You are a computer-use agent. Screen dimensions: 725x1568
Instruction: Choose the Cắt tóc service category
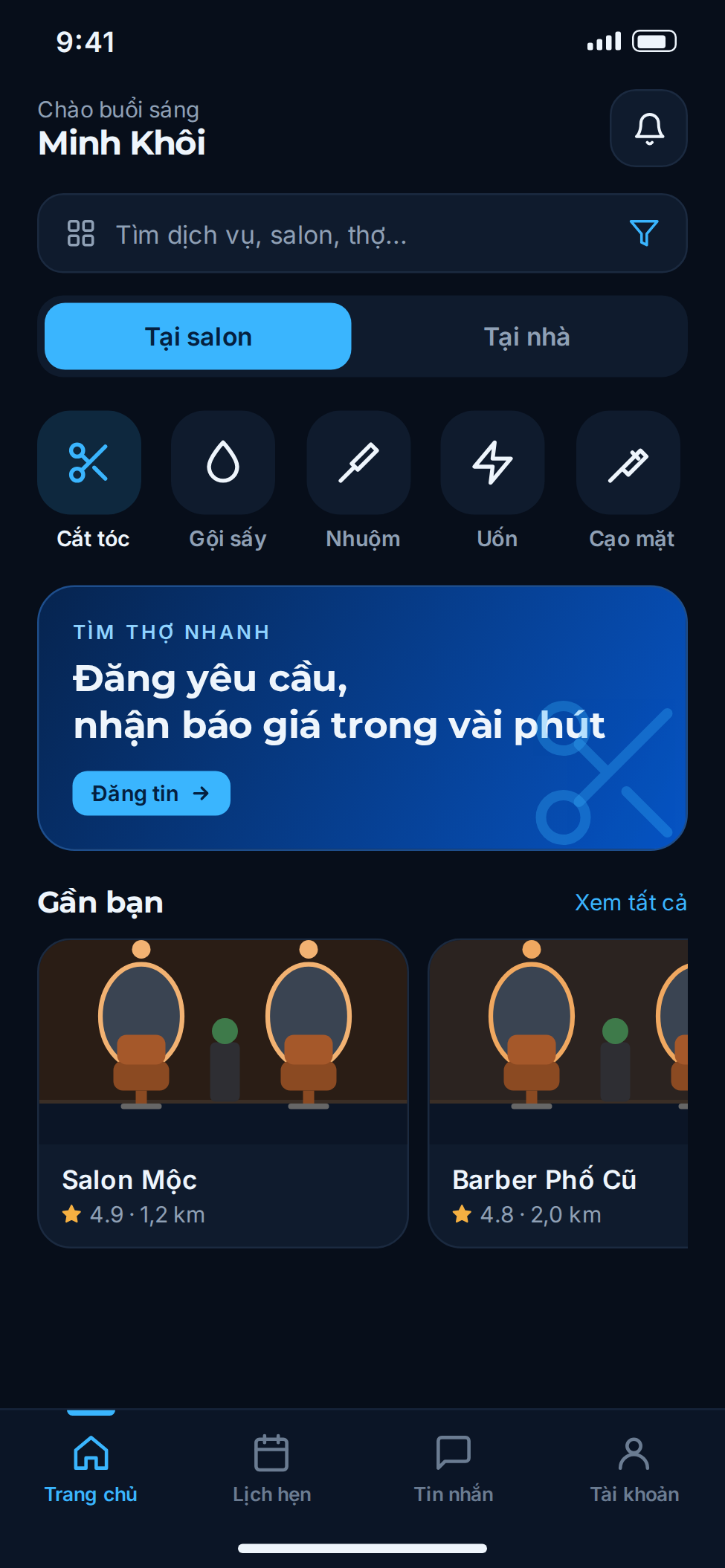[x=90, y=481]
